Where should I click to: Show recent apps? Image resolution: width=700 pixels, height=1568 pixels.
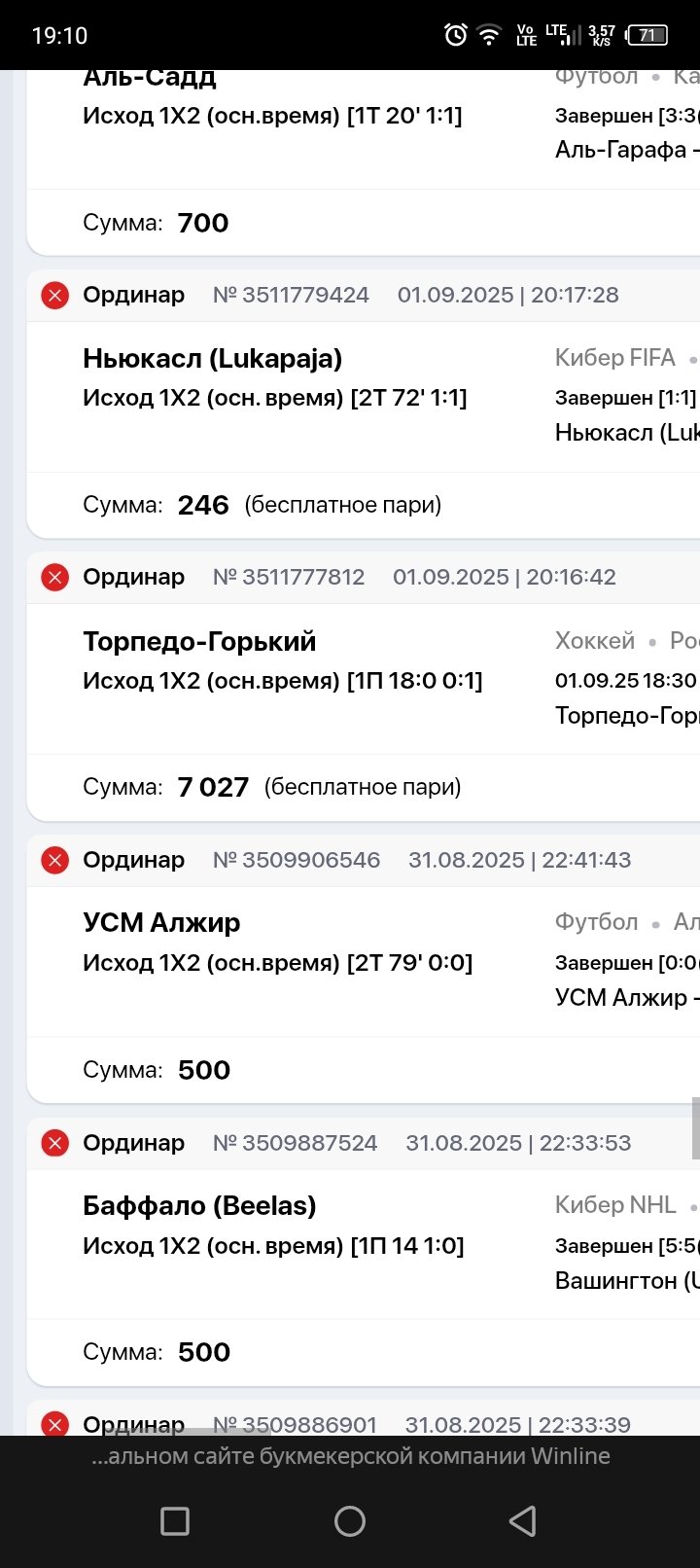(175, 1520)
